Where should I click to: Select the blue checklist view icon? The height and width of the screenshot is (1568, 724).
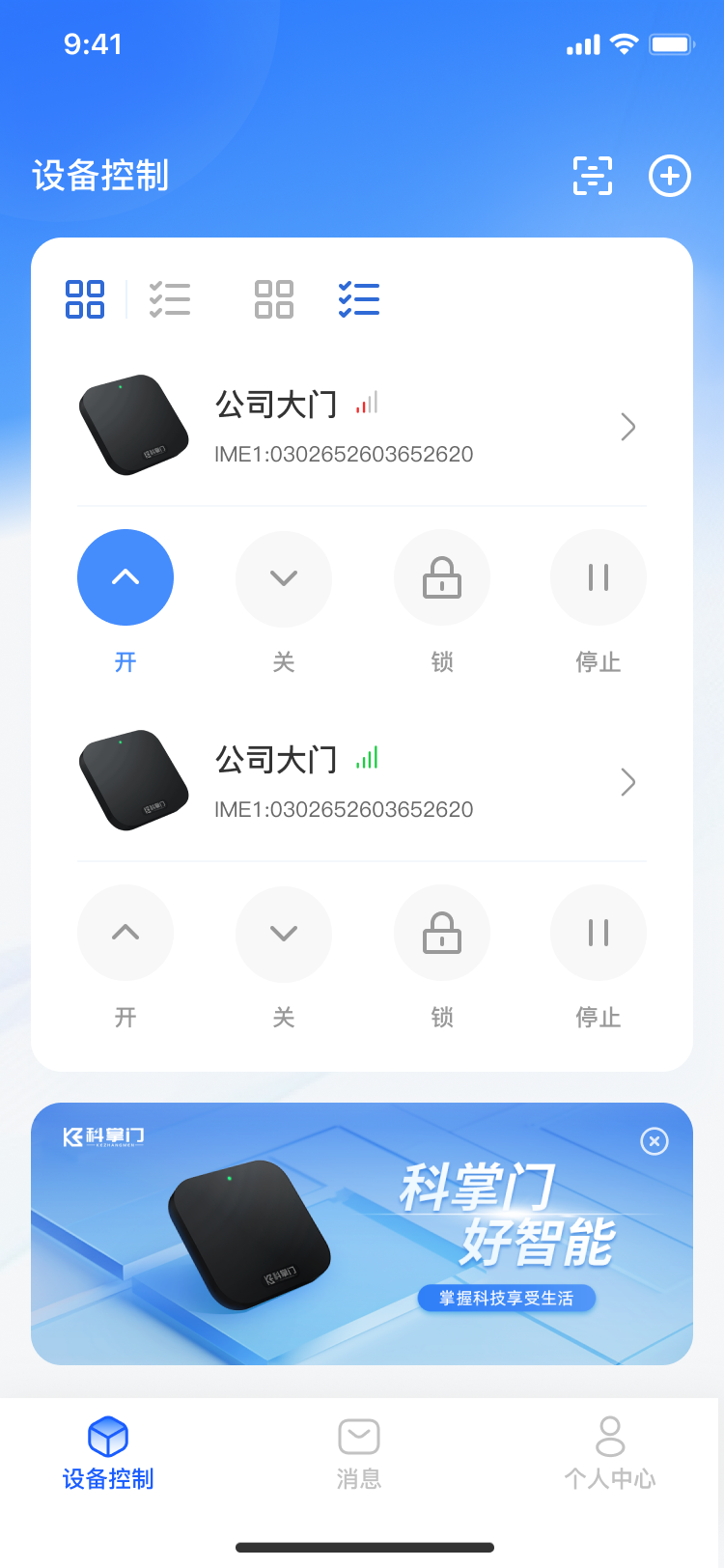359,299
